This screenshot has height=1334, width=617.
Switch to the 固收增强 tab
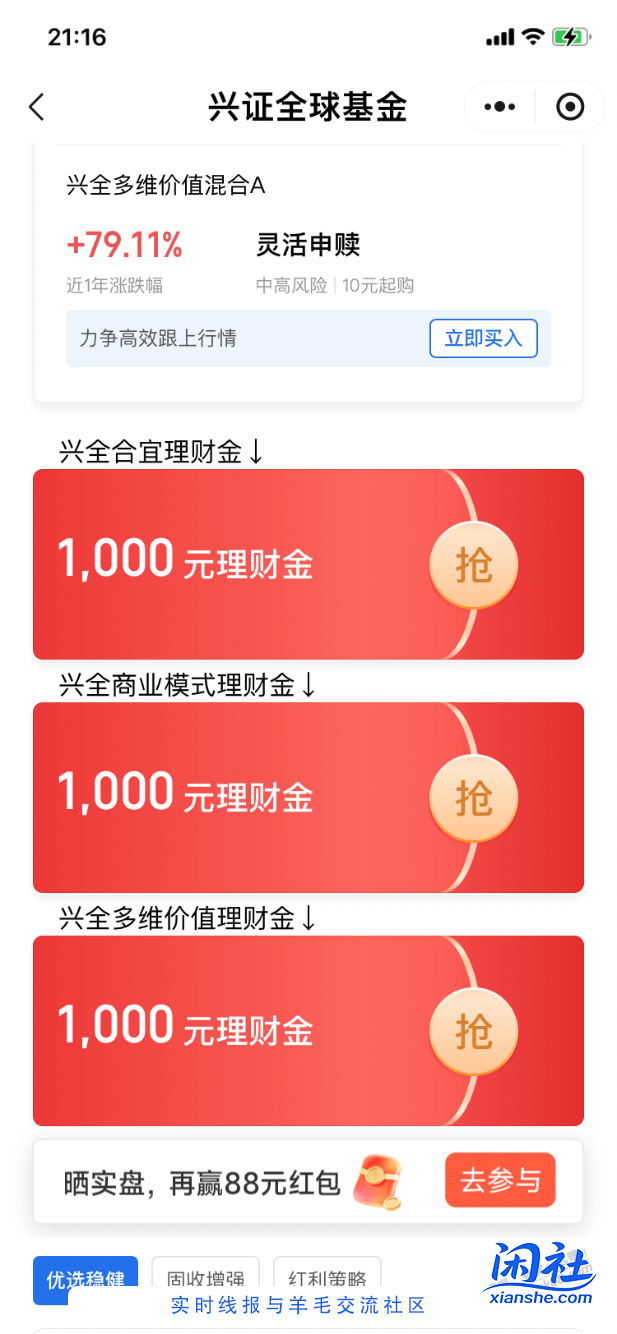pos(205,1276)
